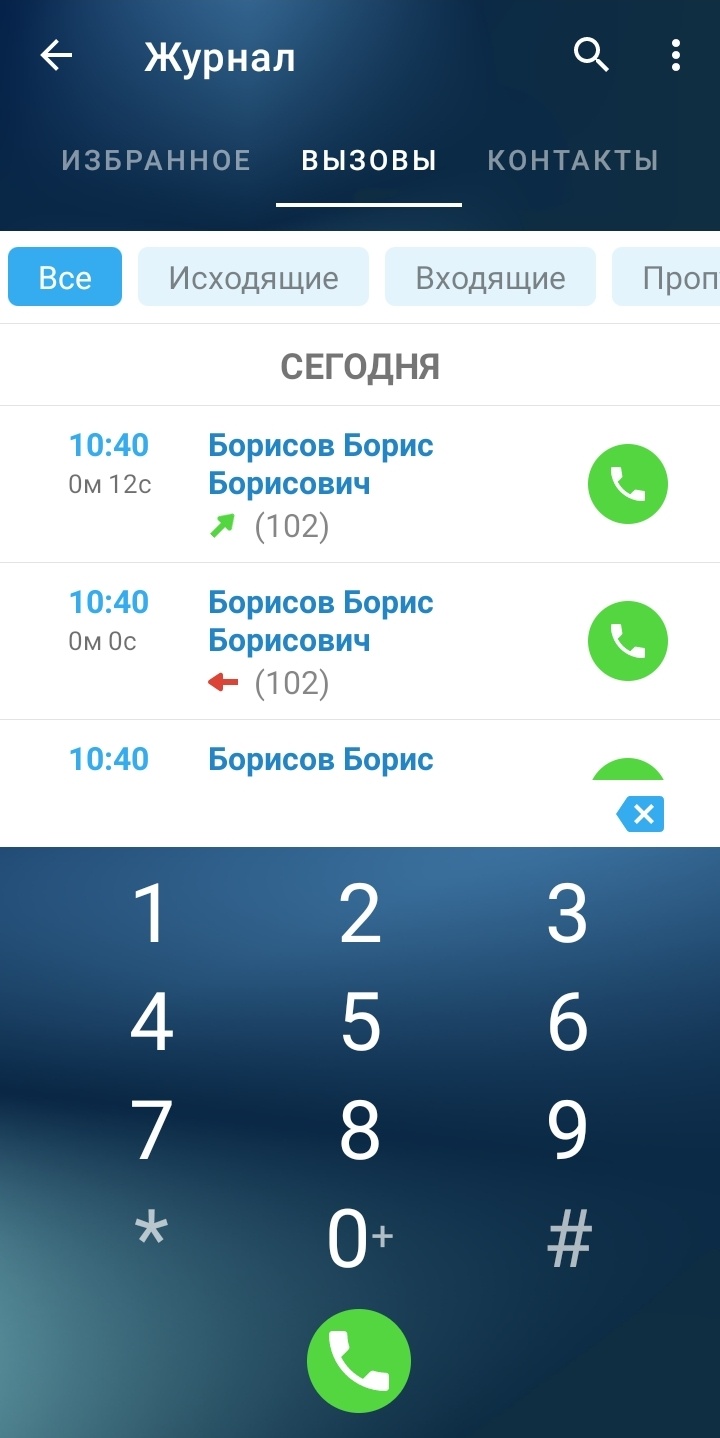Call back from the 0м 12с outgoing entry
720x1438 pixels.
tap(627, 485)
